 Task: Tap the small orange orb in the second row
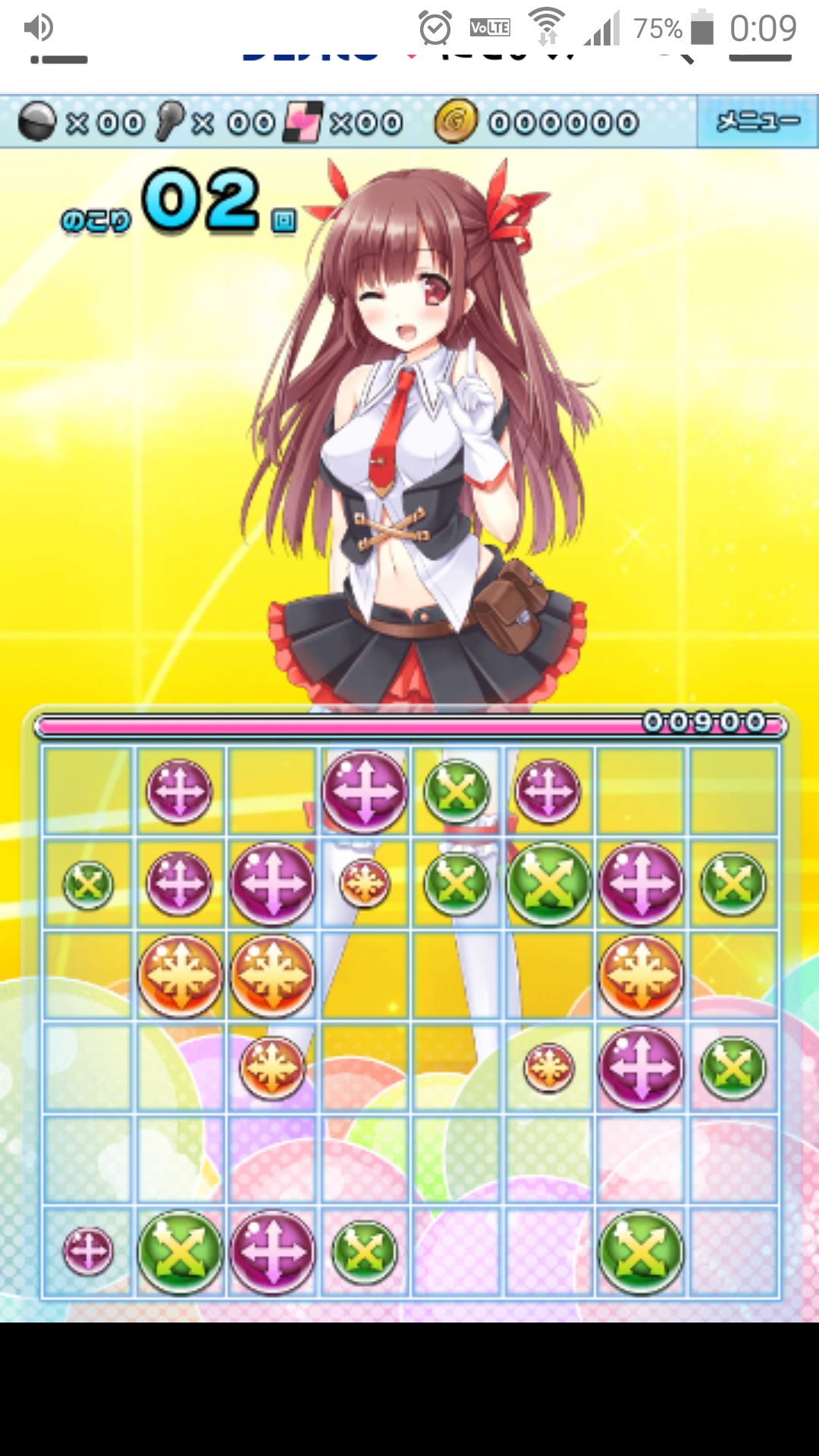[365, 884]
